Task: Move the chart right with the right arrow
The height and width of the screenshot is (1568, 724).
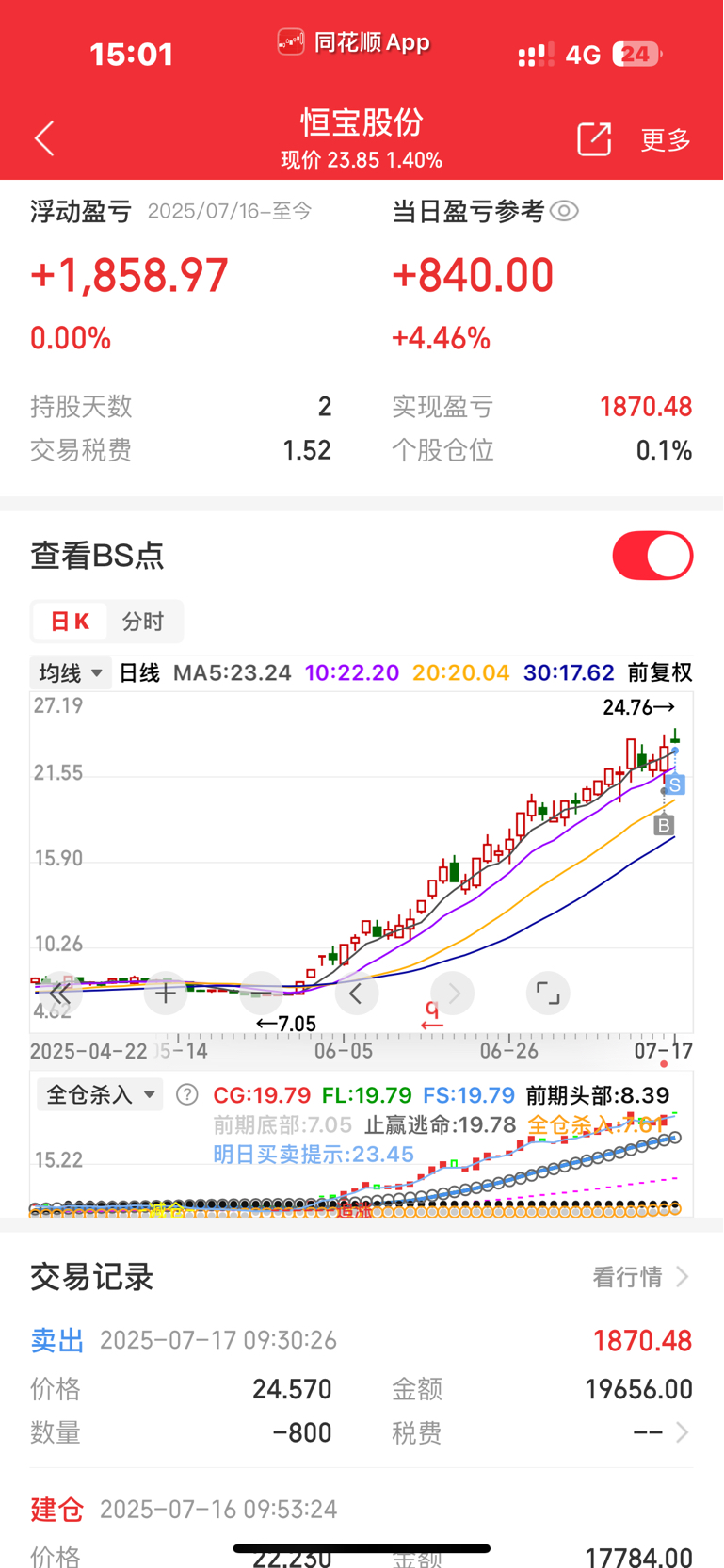Action: (x=453, y=994)
